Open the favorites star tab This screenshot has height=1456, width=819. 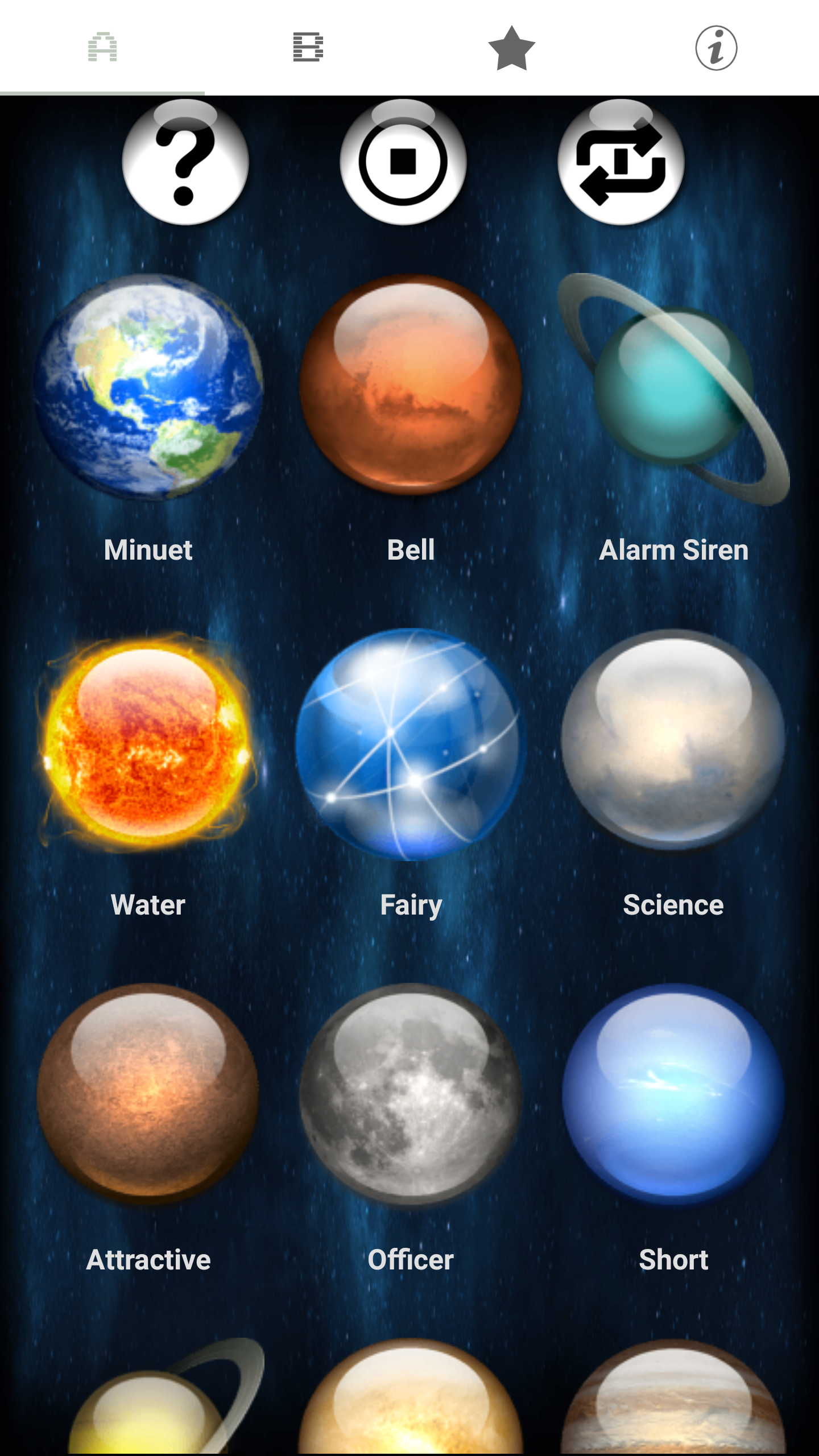click(512, 47)
